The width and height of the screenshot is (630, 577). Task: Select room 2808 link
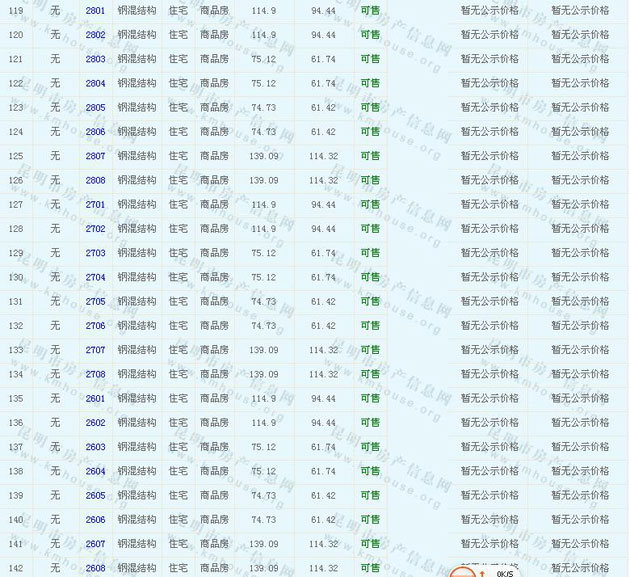[95, 180]
